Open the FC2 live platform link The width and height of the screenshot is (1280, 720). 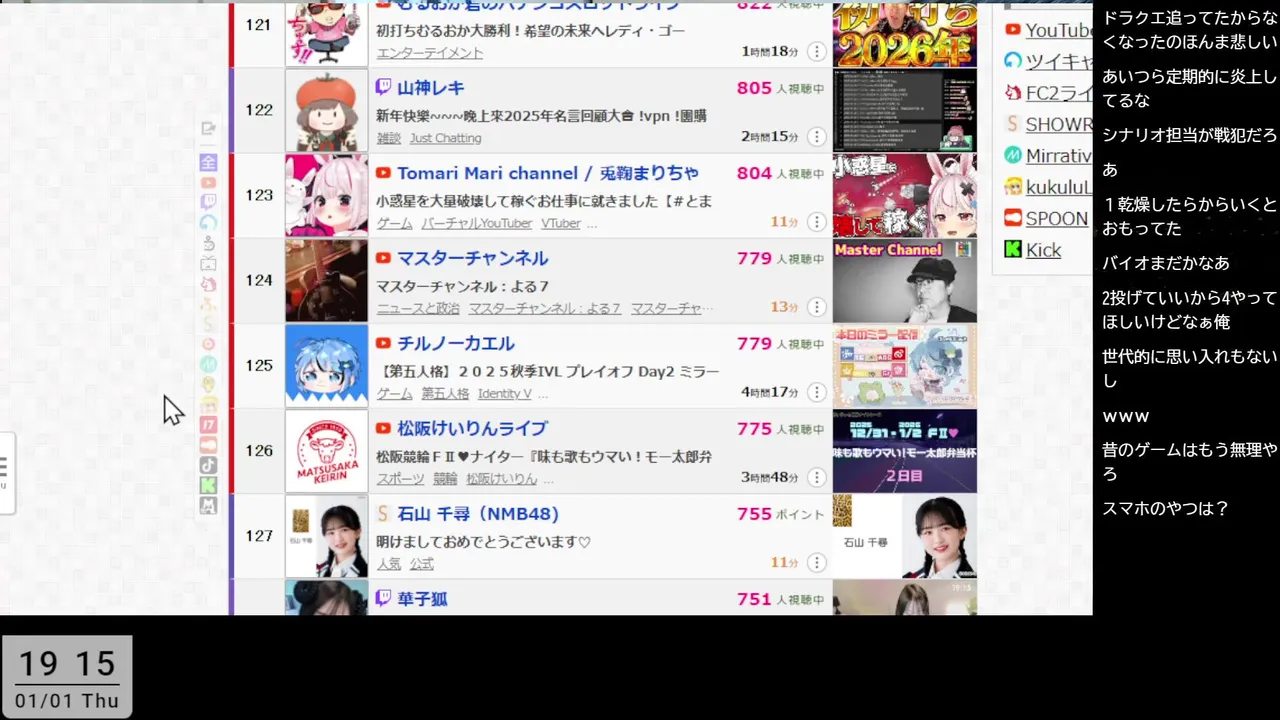(x=1058, y=93)
